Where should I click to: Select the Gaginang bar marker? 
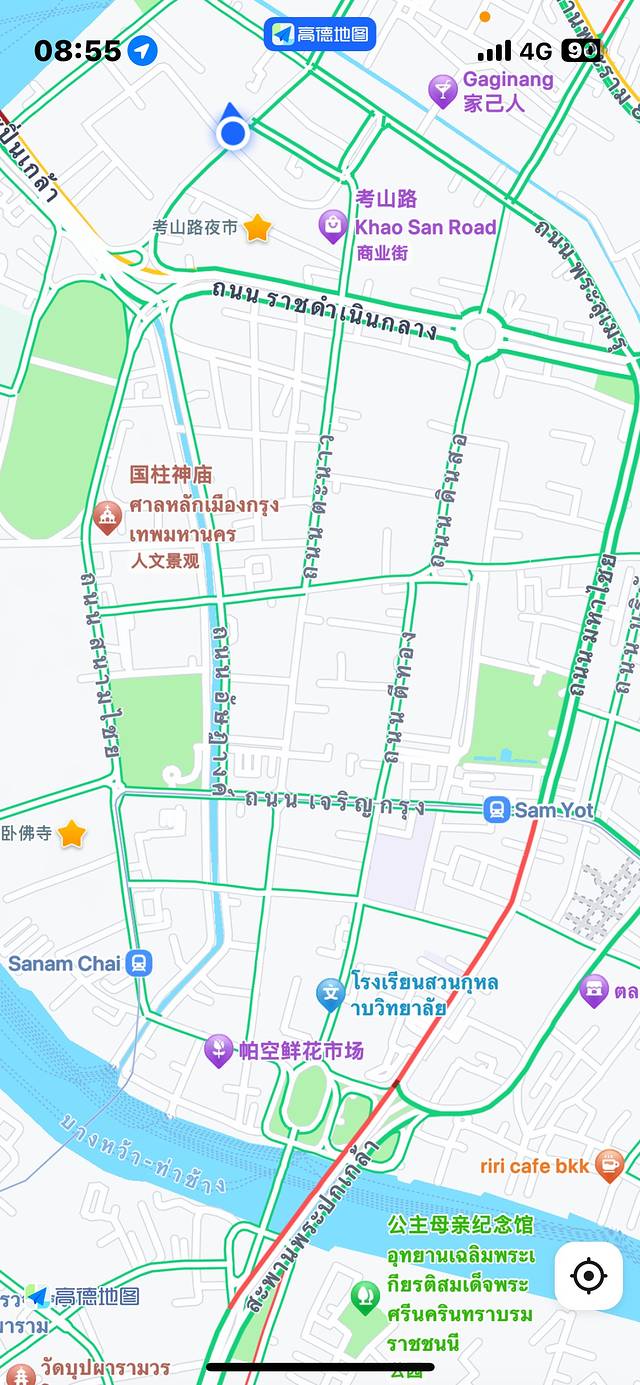(x=441, y=91)
